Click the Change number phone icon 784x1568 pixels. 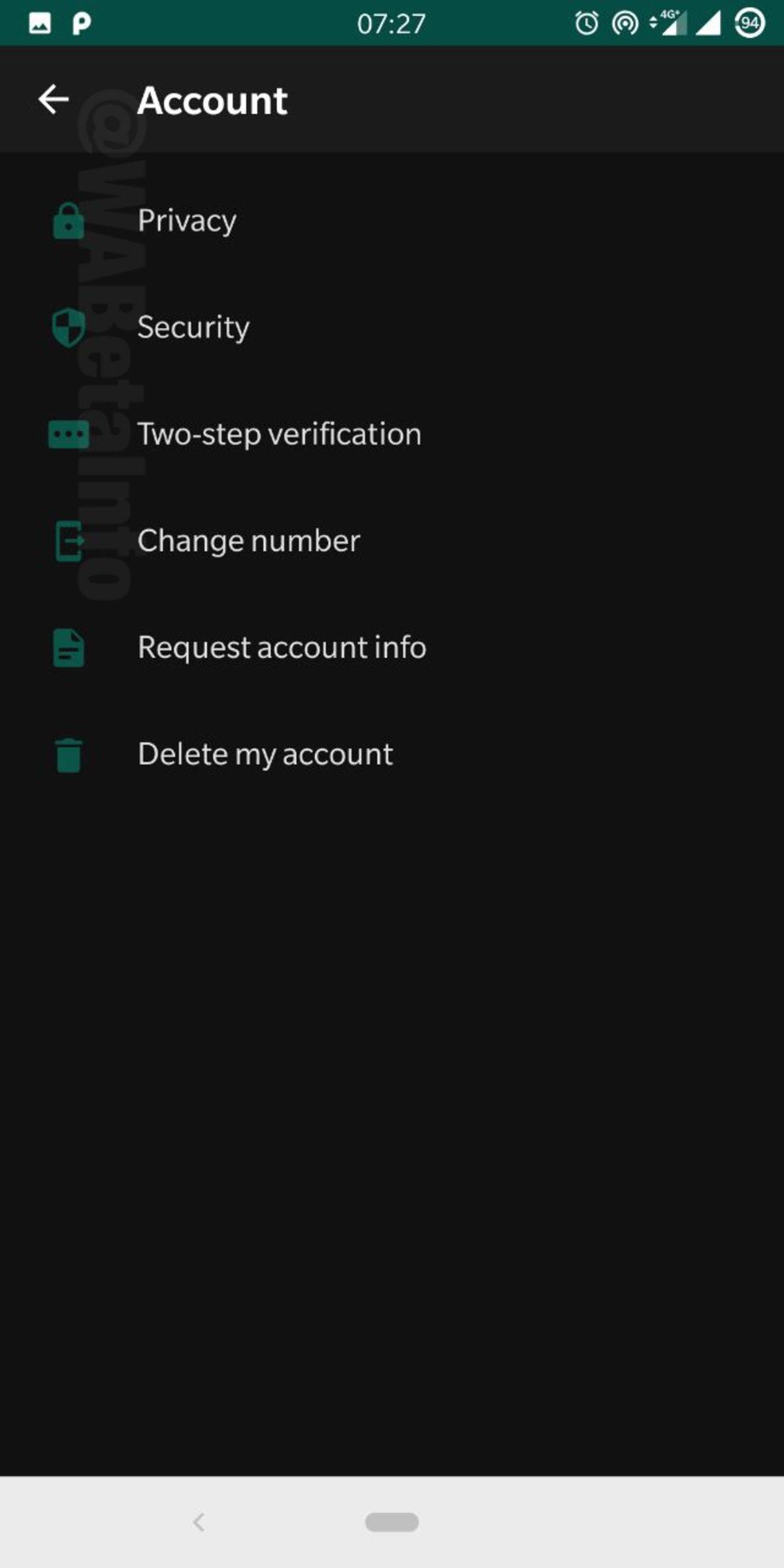point(67,540)
